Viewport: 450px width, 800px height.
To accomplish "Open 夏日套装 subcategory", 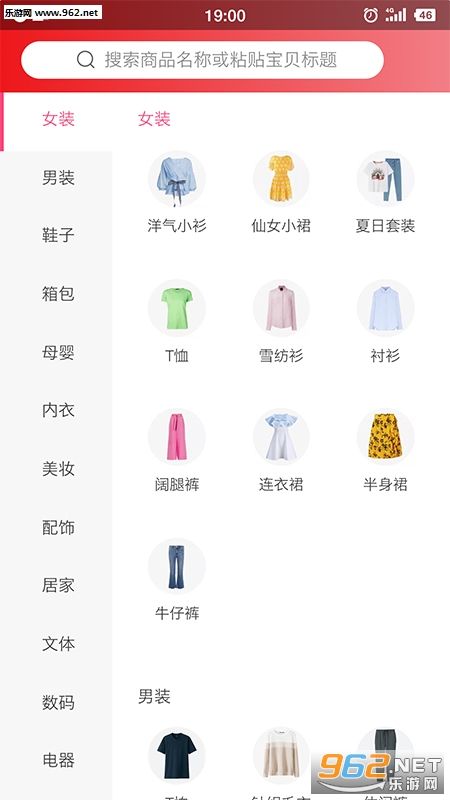I will (x=385, y=192).
